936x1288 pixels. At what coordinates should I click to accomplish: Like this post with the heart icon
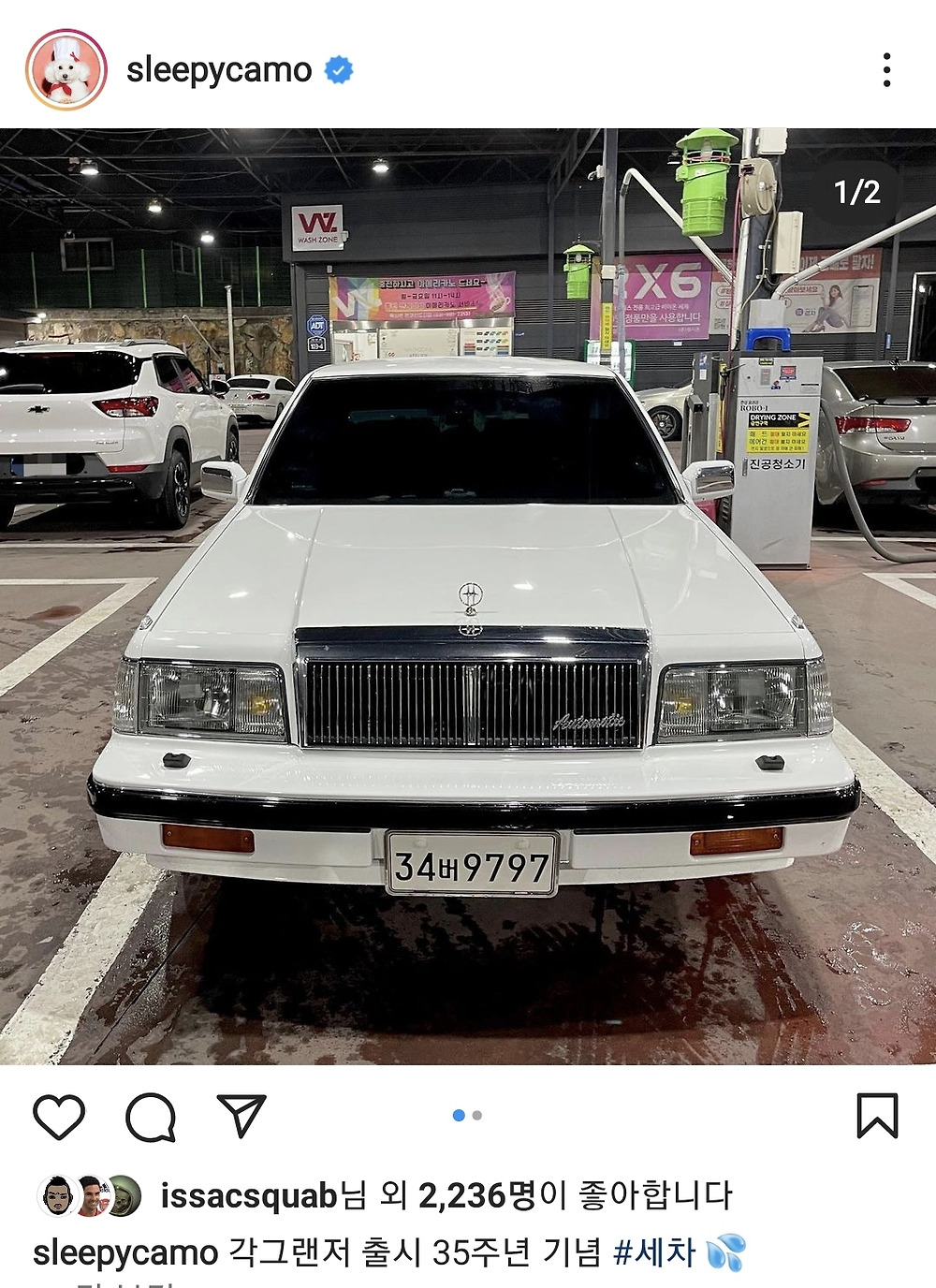pyautogui.click(x=59, y=1116)
